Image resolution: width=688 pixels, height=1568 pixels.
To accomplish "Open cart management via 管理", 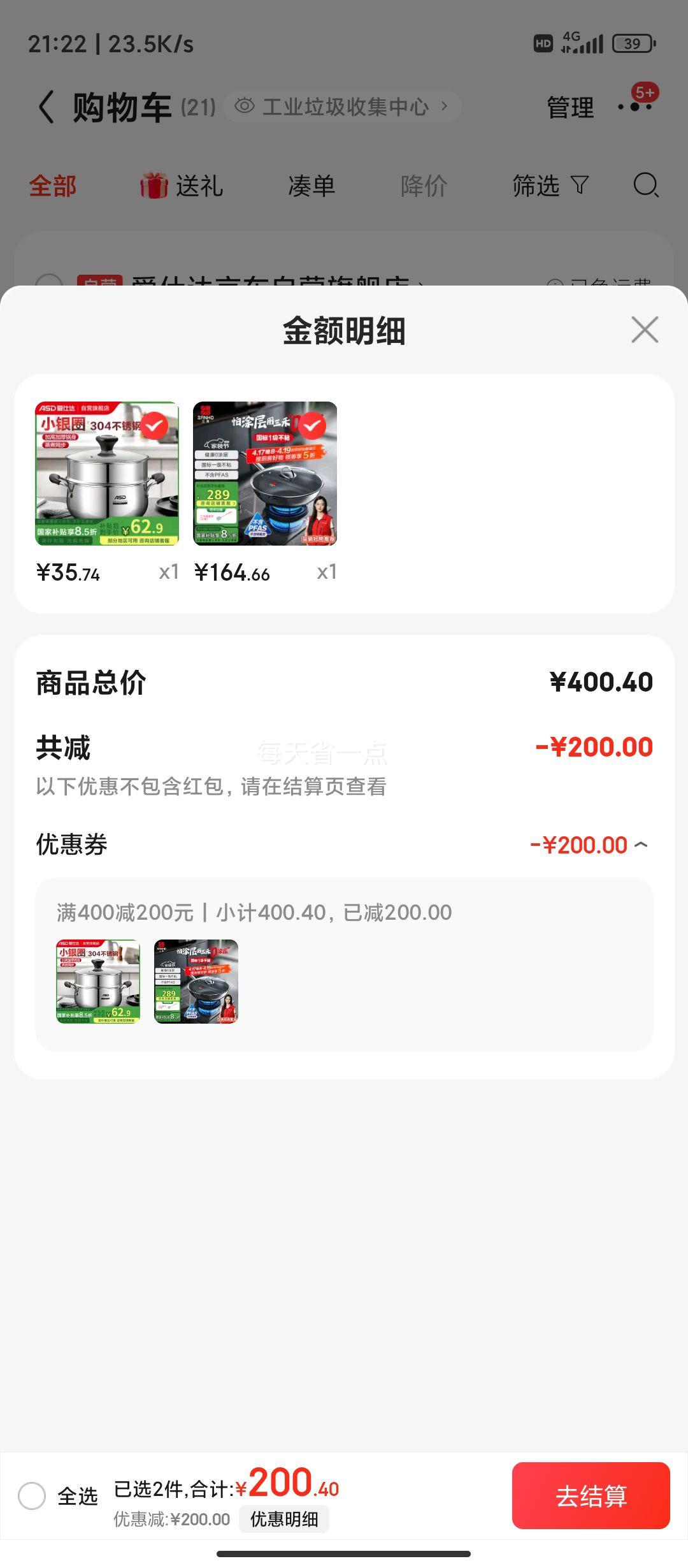I will (569, 106).
